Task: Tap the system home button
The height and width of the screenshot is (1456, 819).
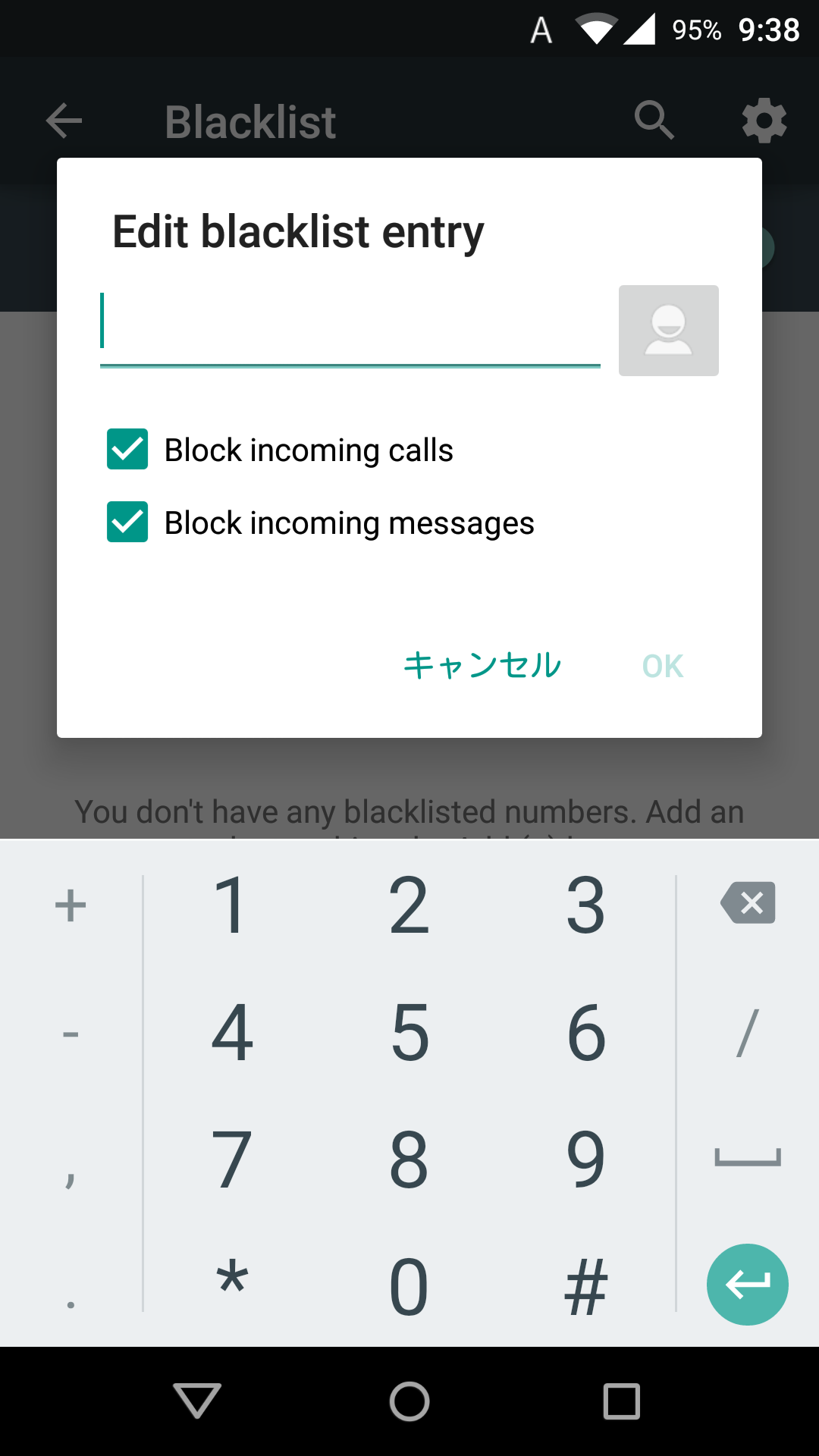Action: tap(409, 1401)
